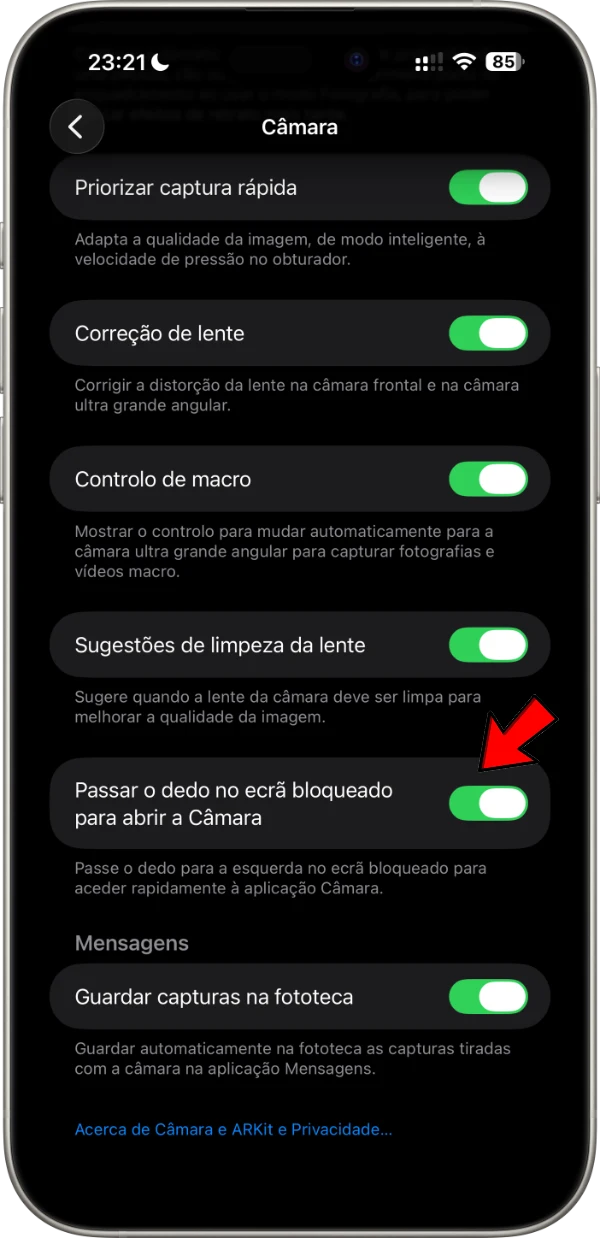Viewport: 600px width, 1238px height.
Task: Go back from Câmara settings
Action: tap(76, 127)
